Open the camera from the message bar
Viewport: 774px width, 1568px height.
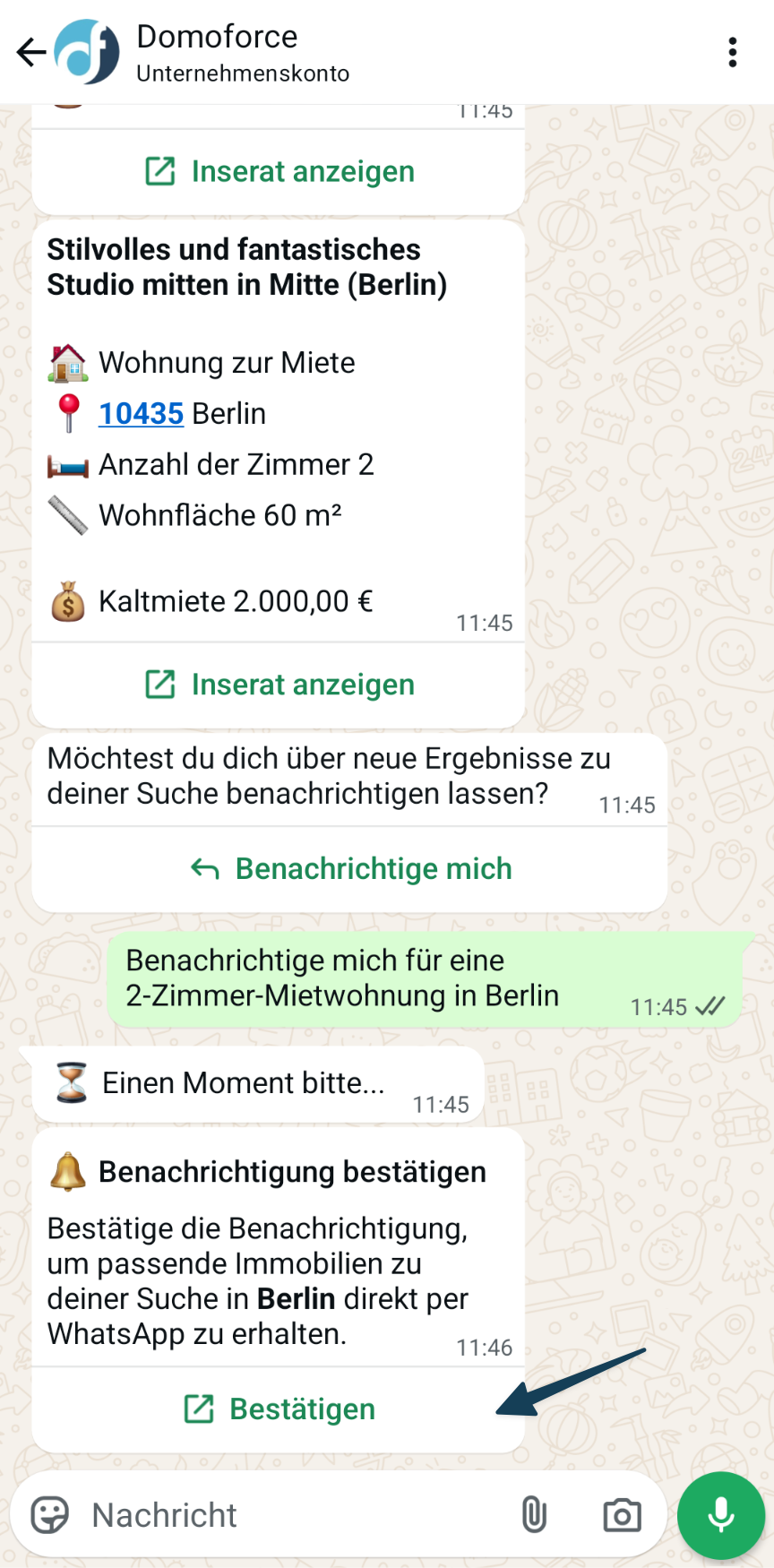(622, 1516)
